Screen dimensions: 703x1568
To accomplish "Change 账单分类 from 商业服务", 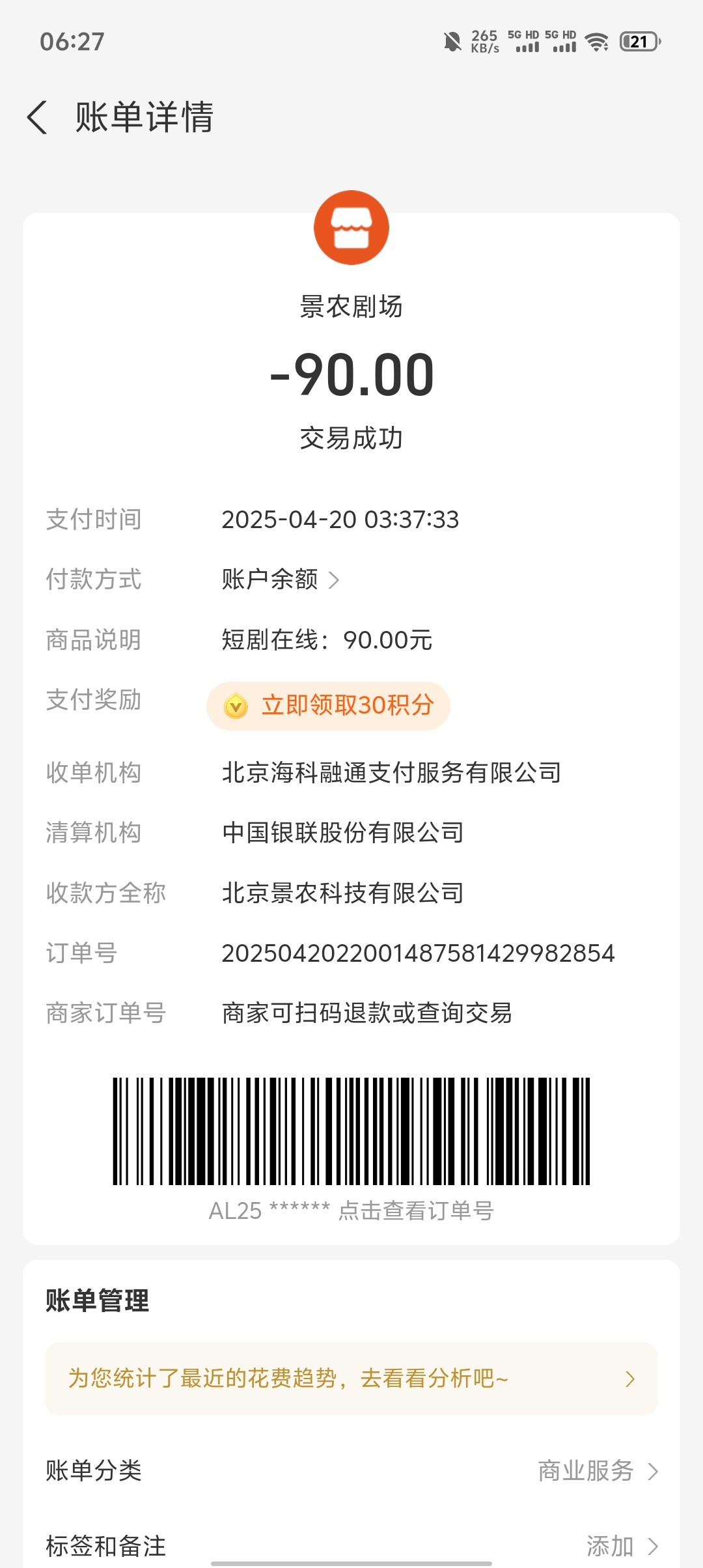I will pyautogui.click(x=351, y=1470).
